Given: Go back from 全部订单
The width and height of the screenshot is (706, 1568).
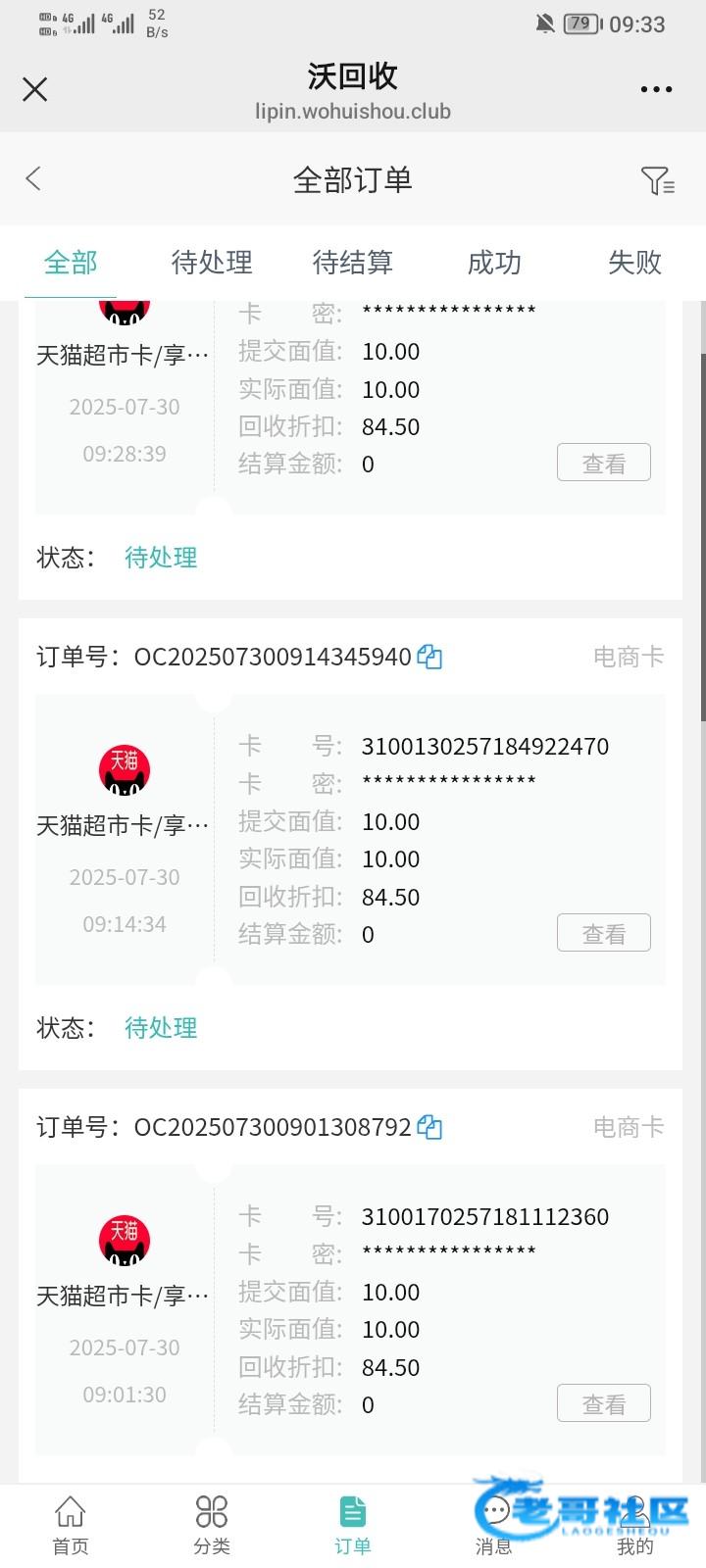Looking at the screenshot, I should pos(33,179).
